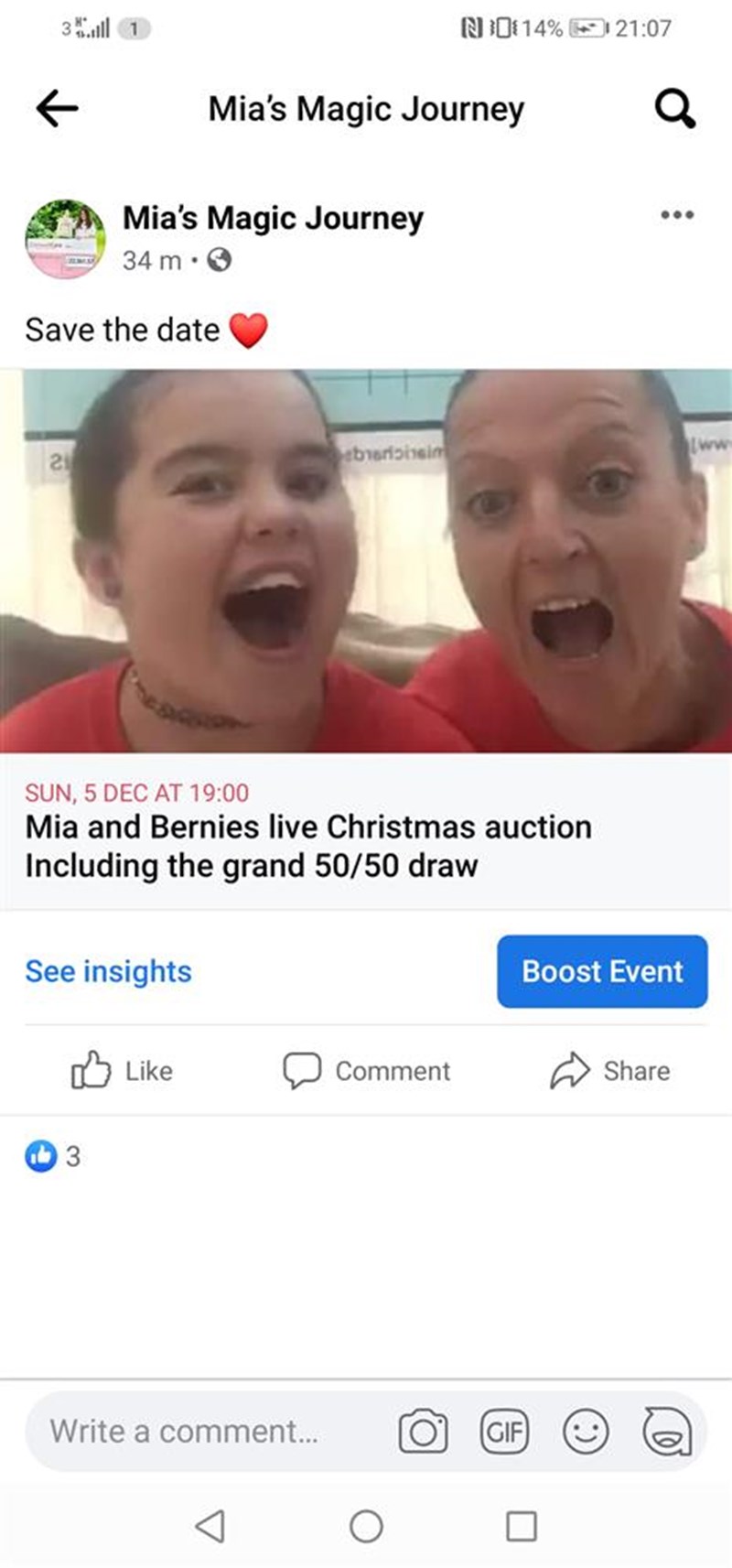Image resolution: width=732 pixels, height=1568 pixels.
Task: Open the sticker picker icon
Action: pyautogui.click(x=666, y=1432)
